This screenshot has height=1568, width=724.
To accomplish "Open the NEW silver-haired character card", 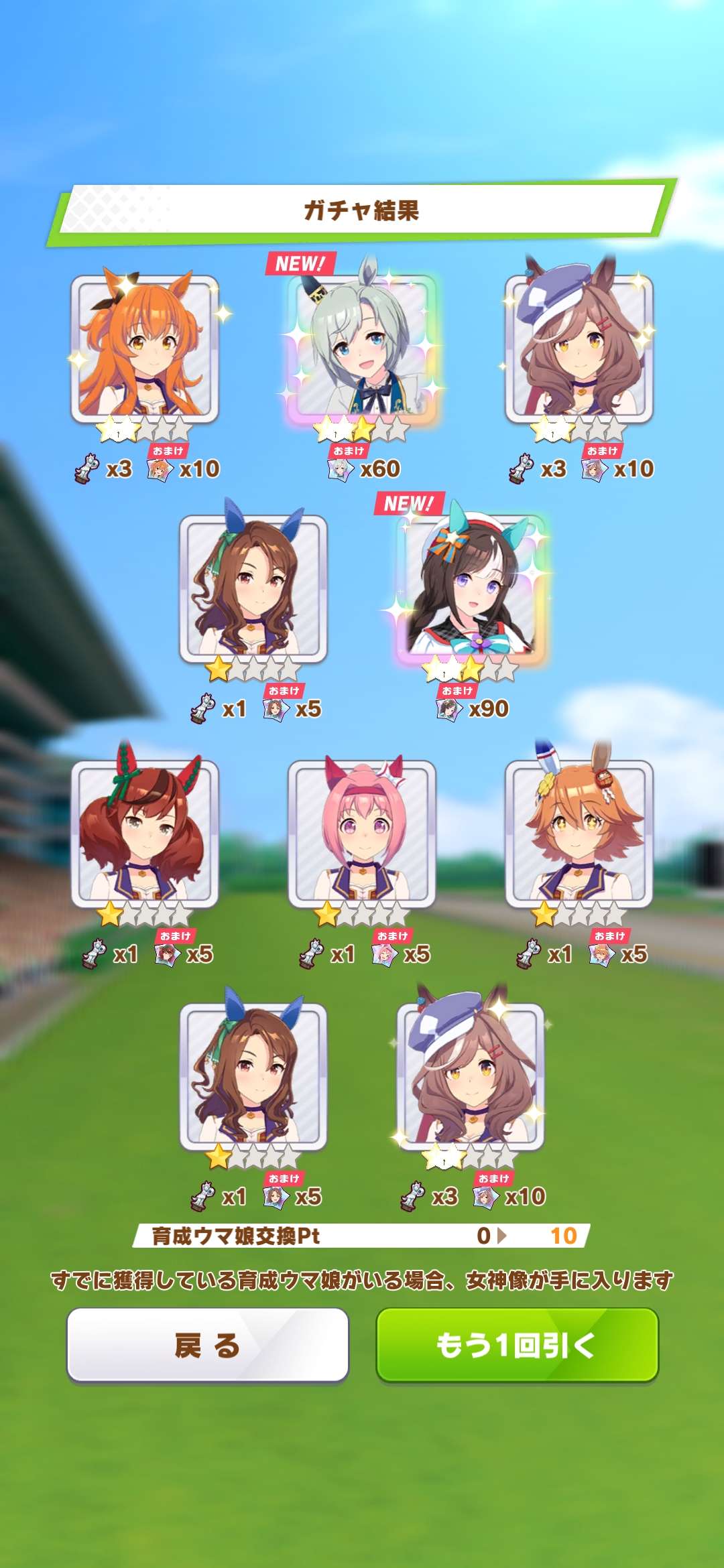I will click(x=363, y=348).
